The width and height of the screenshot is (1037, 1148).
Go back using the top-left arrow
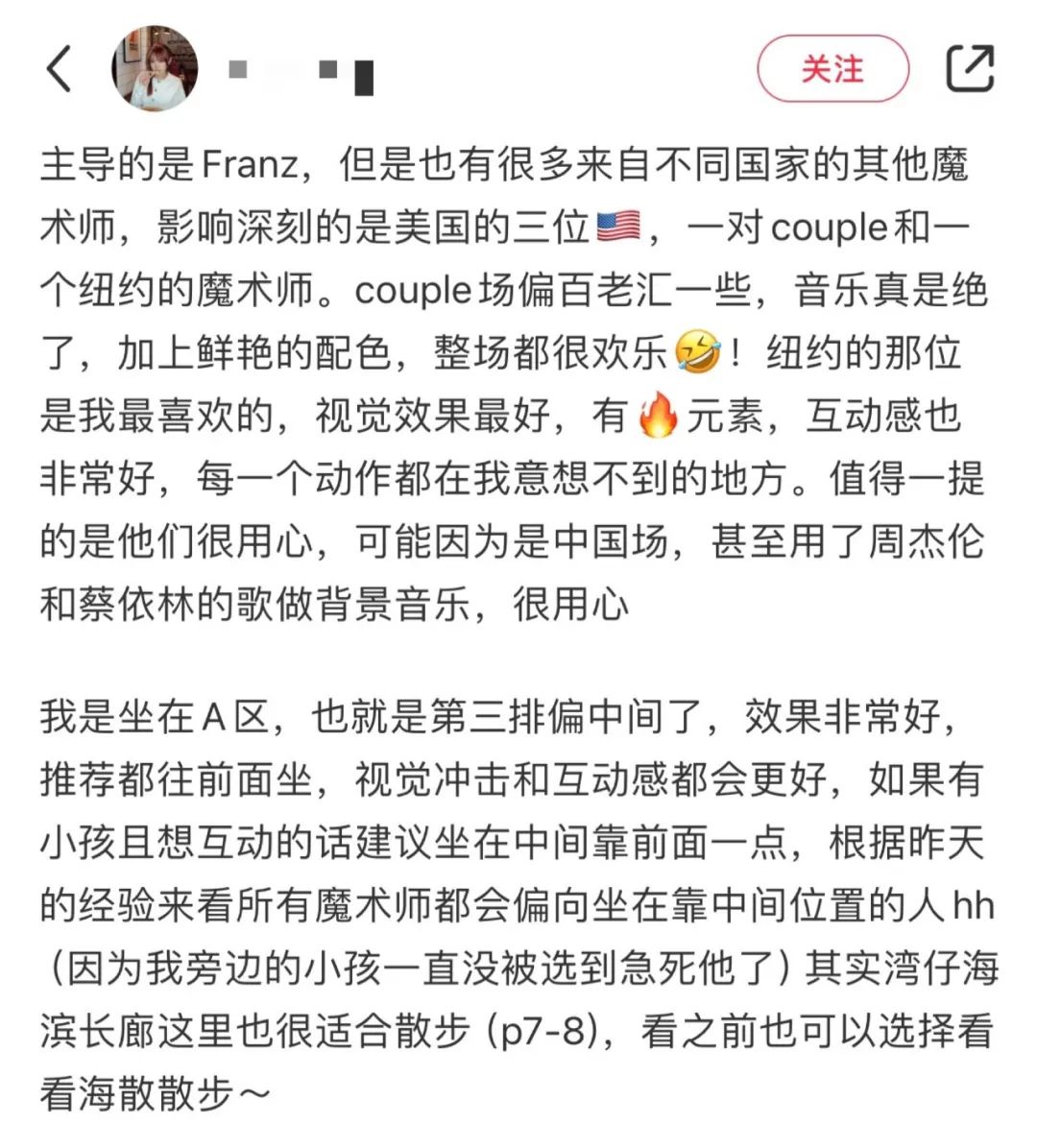(60, 69)
